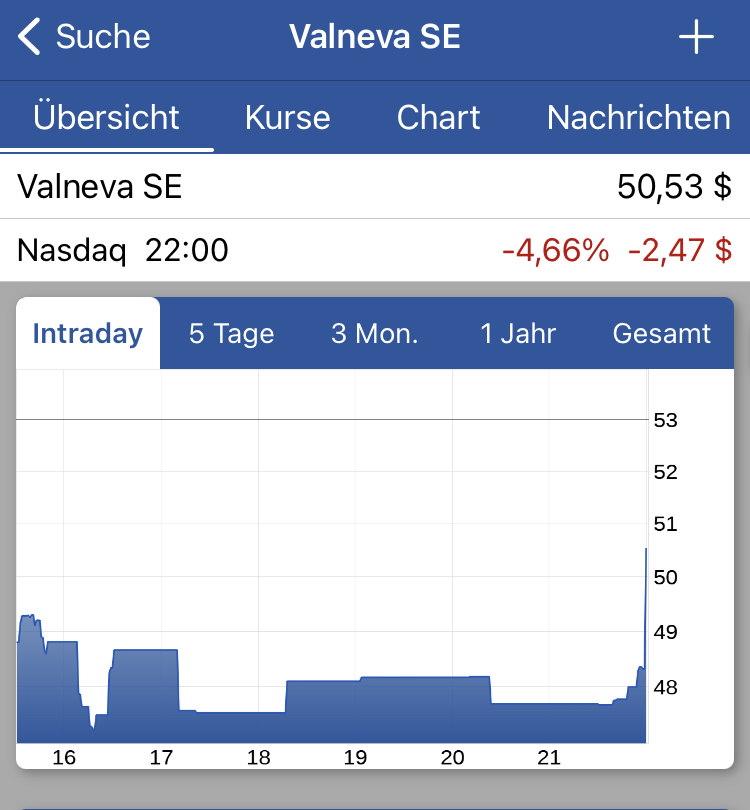Select the Gesamt time range

662,333
